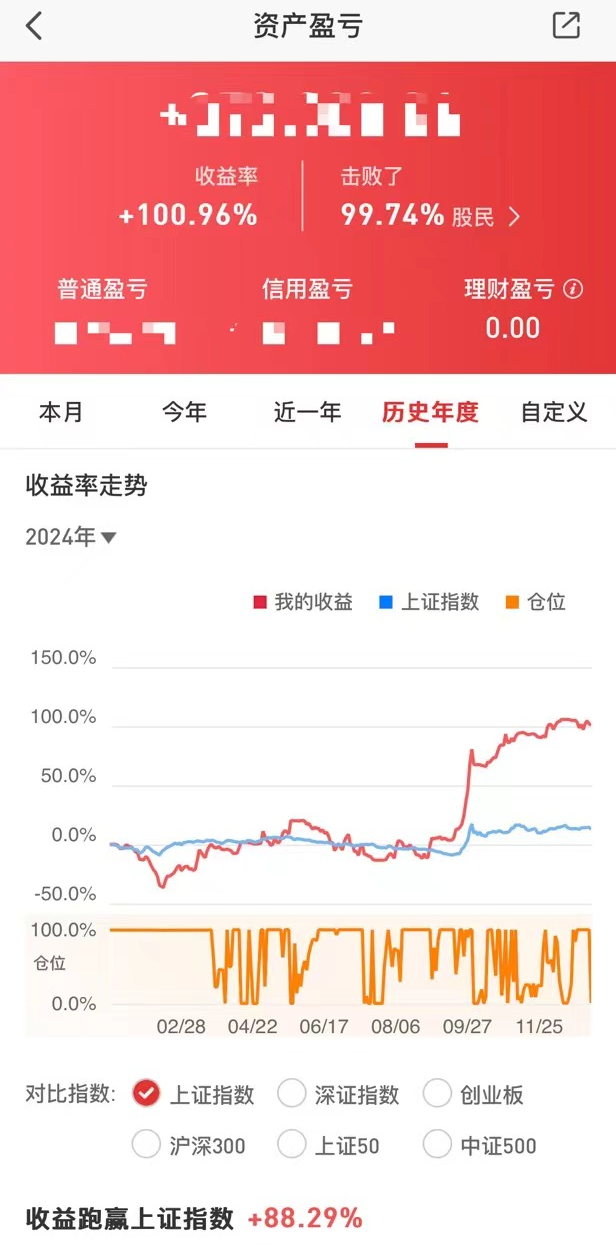Go back from 资产盈亏 page
This screenshot has height=1251, width=616.
pyautogui.click(x=34, y=27)
